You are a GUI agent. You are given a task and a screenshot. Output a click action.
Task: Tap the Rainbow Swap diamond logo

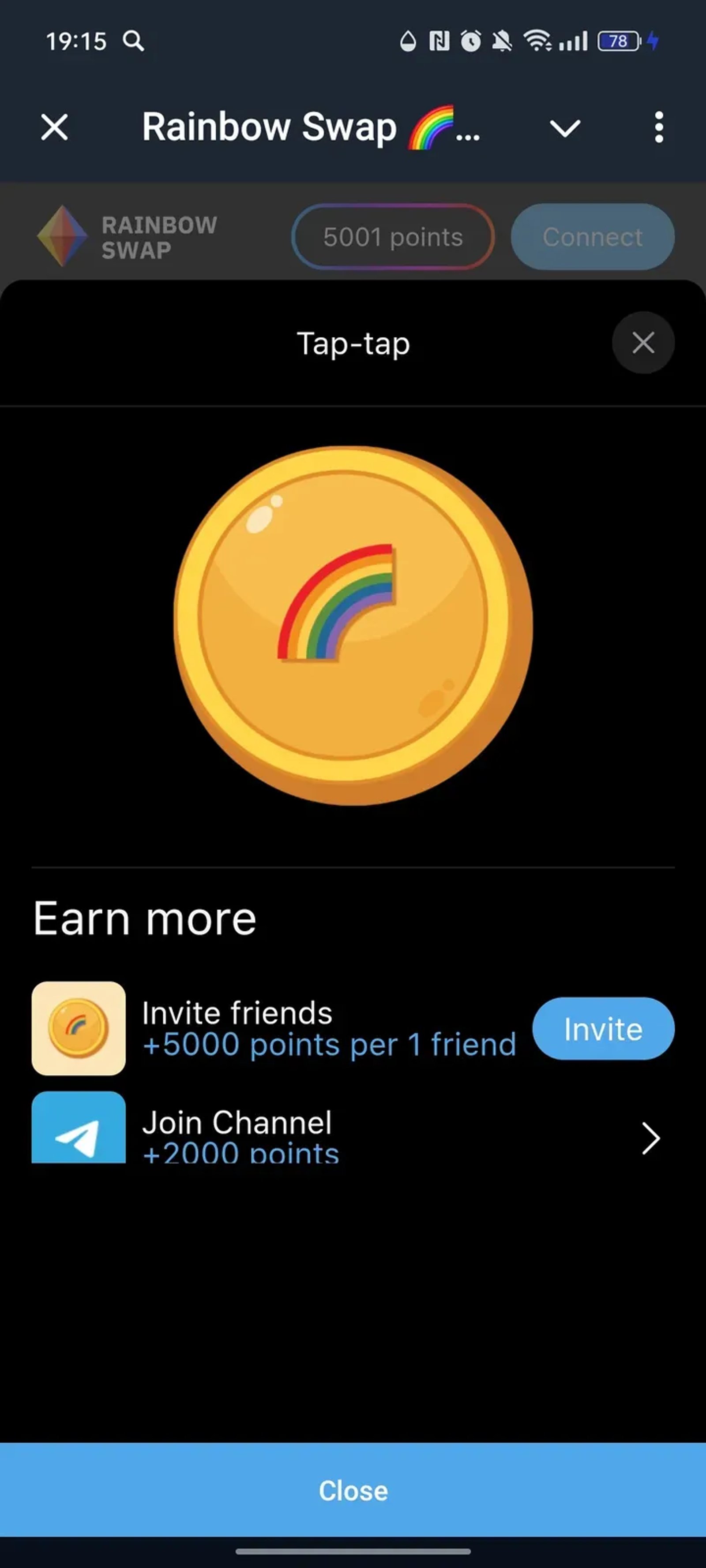(63, 236)
